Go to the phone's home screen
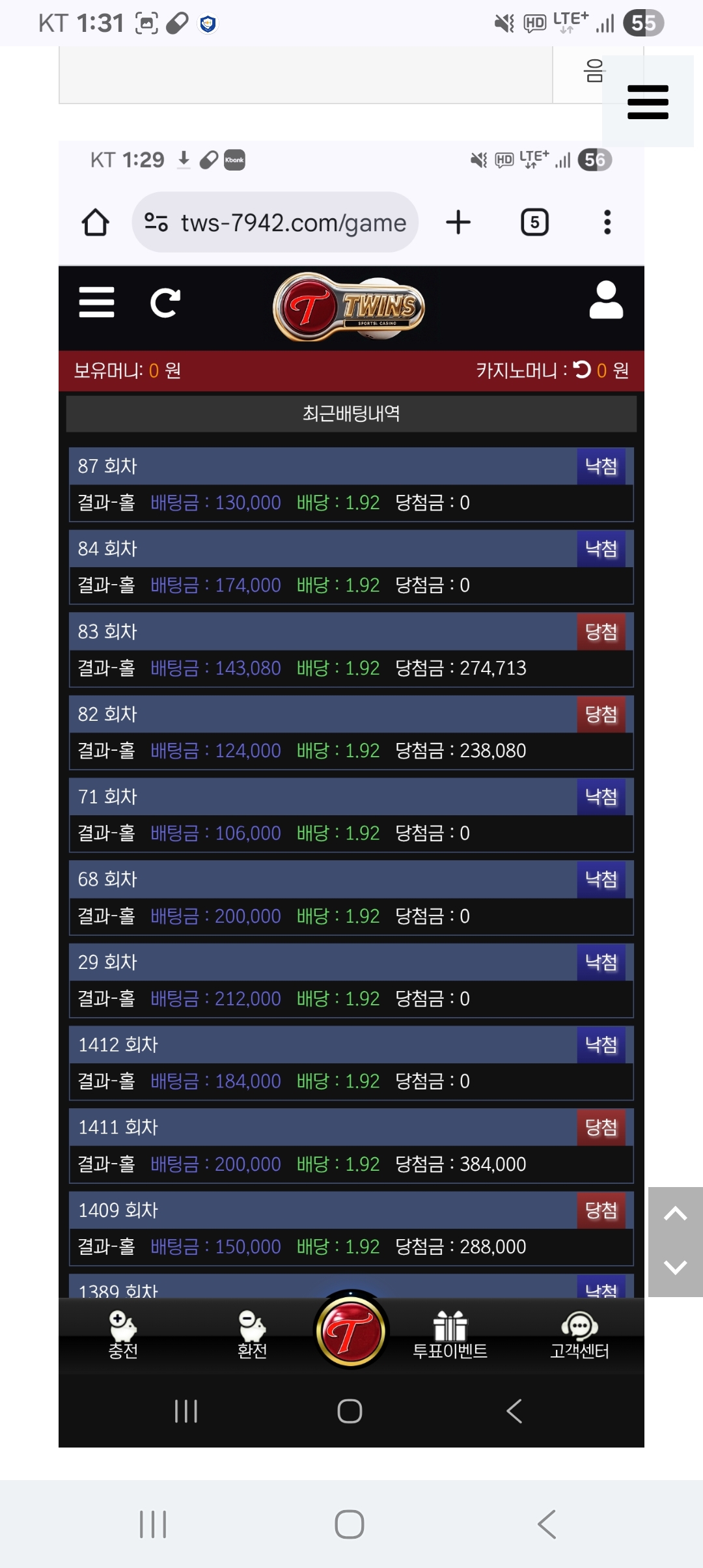 pos(350,1524)
